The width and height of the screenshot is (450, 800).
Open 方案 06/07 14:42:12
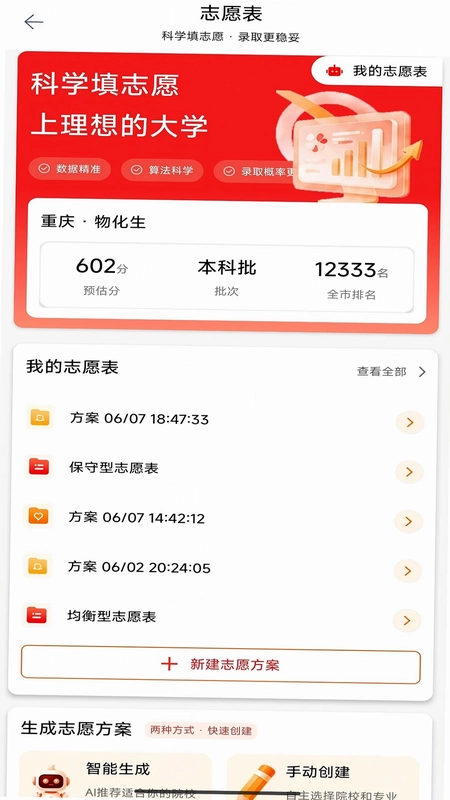[224, 518]
